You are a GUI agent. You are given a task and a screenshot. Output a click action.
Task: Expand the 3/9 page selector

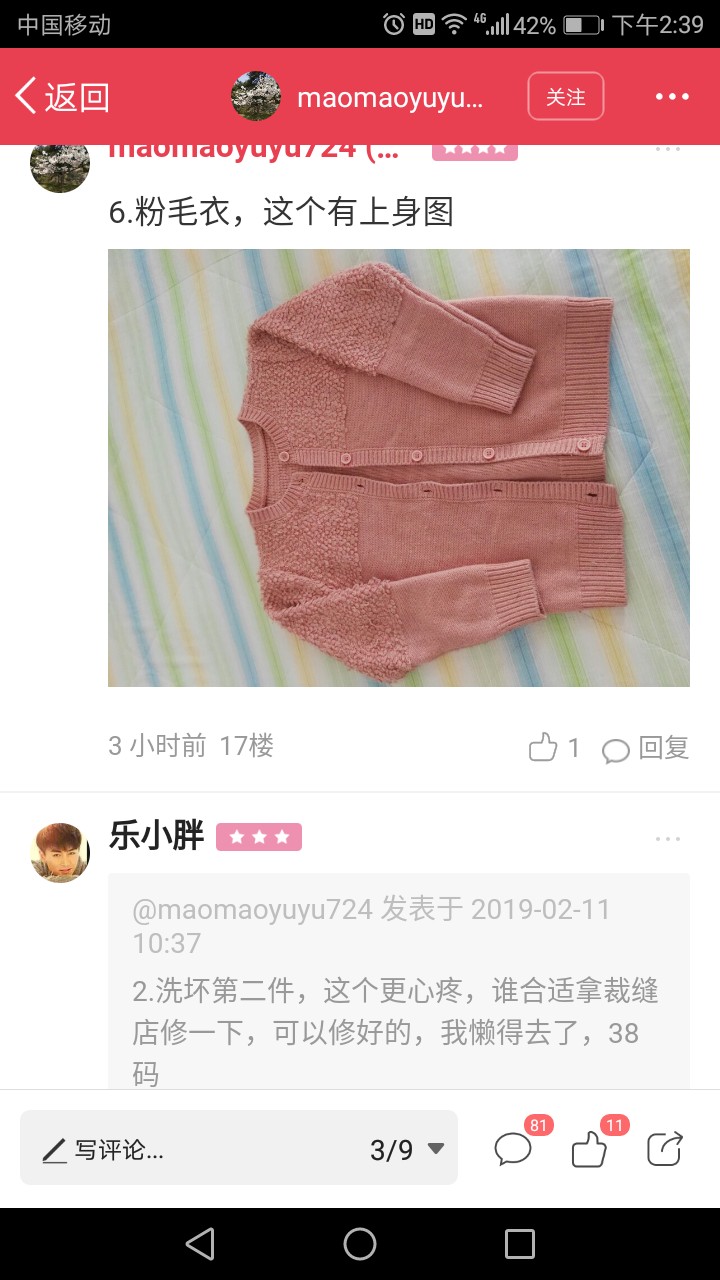click(x=407, y=1150)
